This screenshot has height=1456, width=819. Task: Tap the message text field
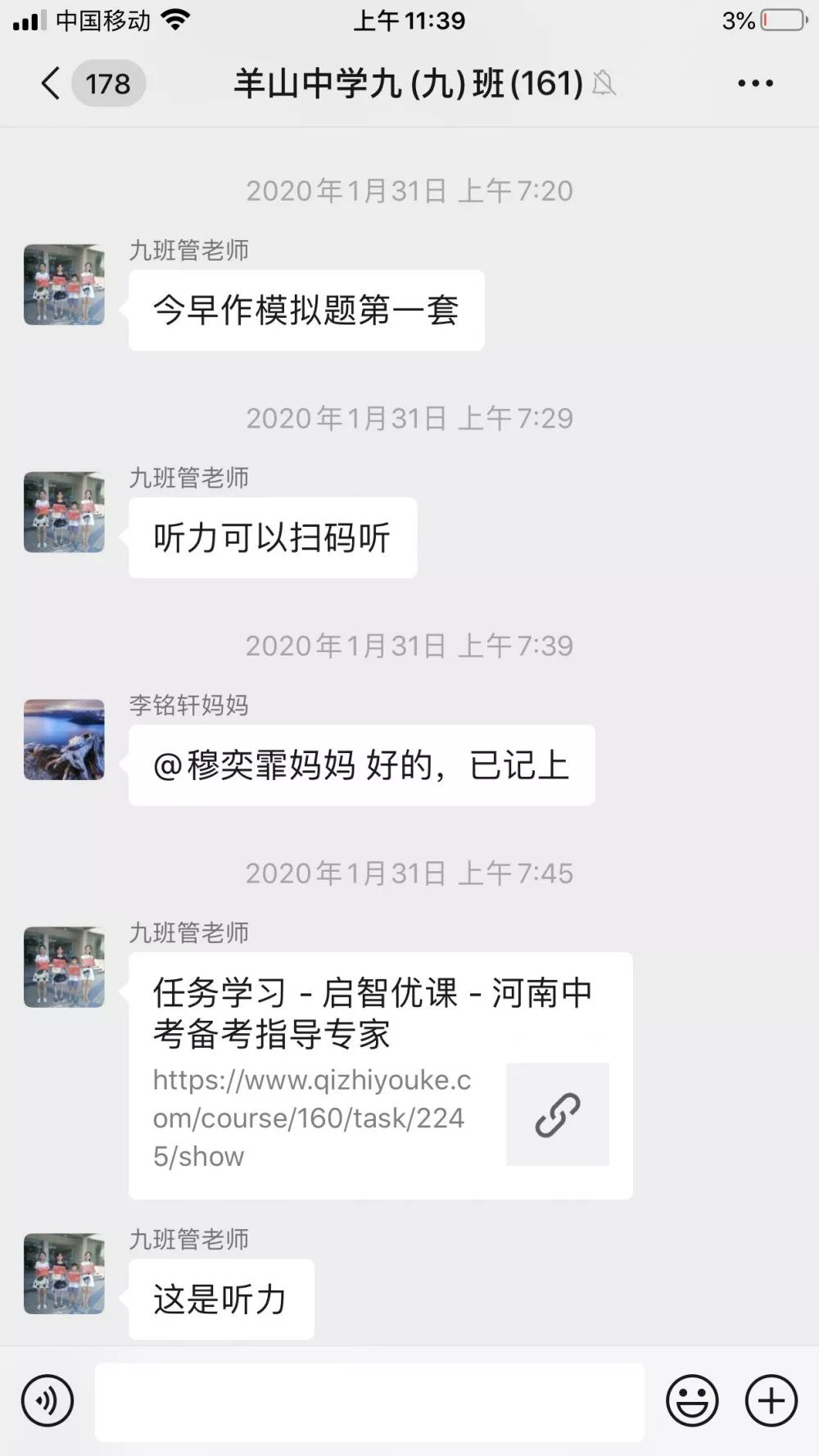pyautogui.click(x=369, y=1402)
